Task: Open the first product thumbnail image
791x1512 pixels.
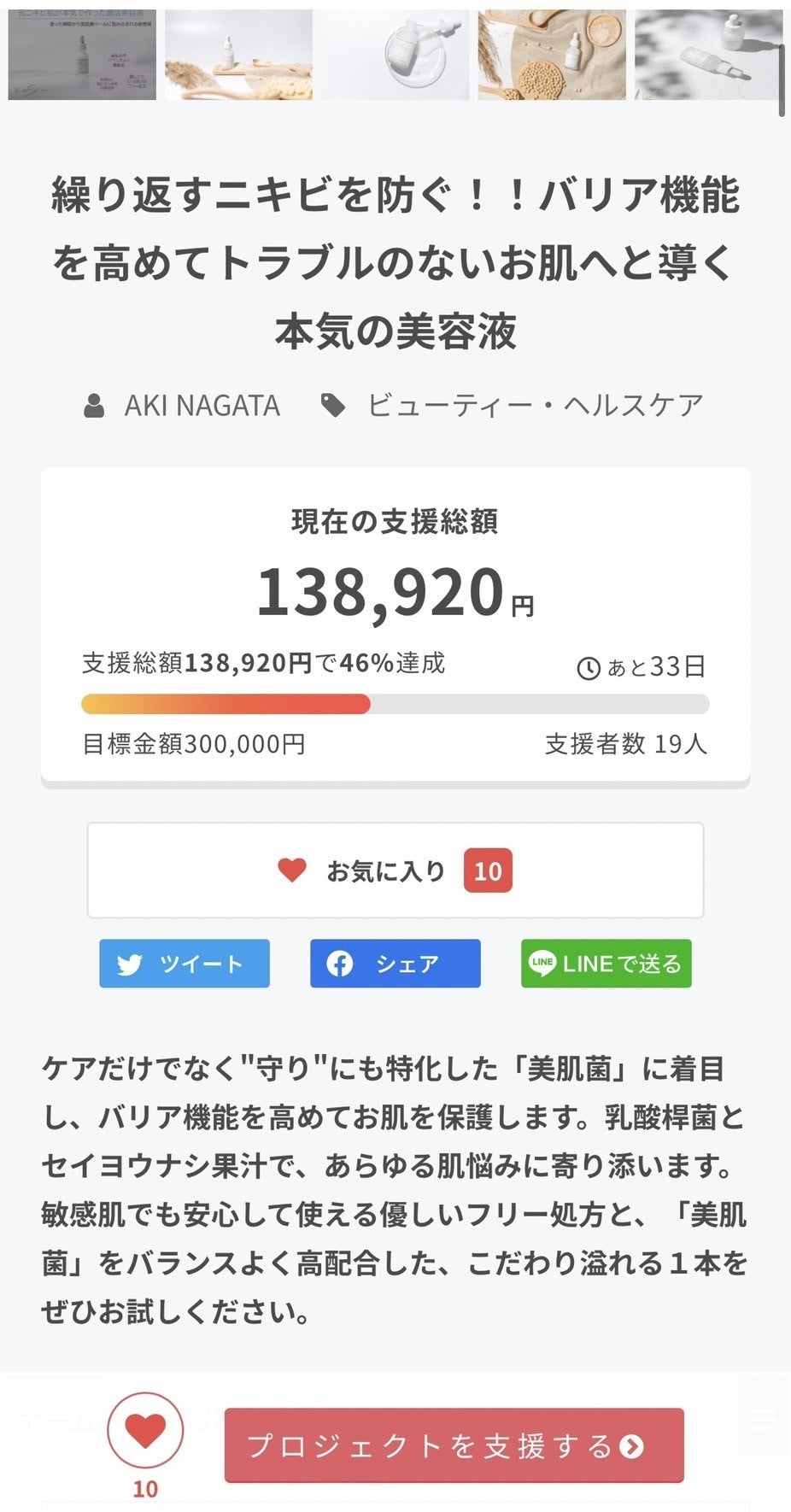Action: tap(82, 56)
